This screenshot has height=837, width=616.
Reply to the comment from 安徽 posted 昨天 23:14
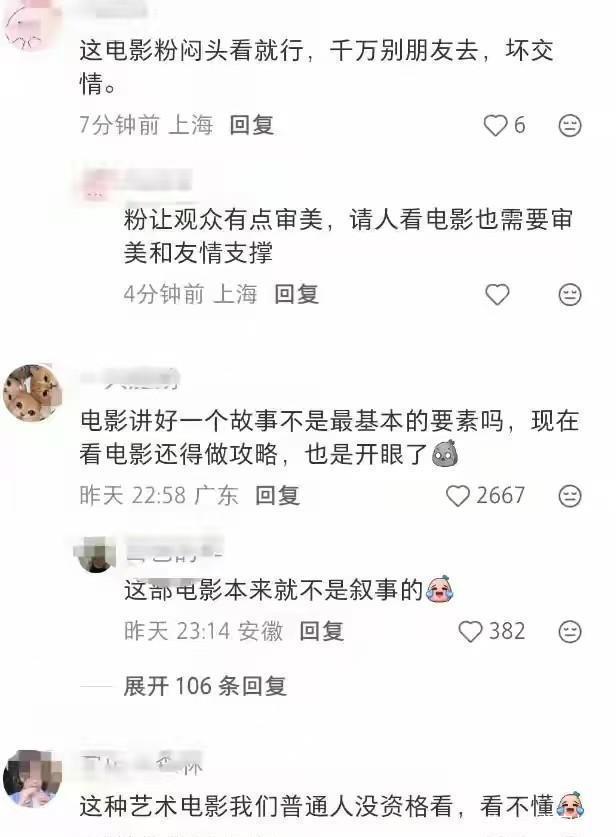tap(321, 631)
